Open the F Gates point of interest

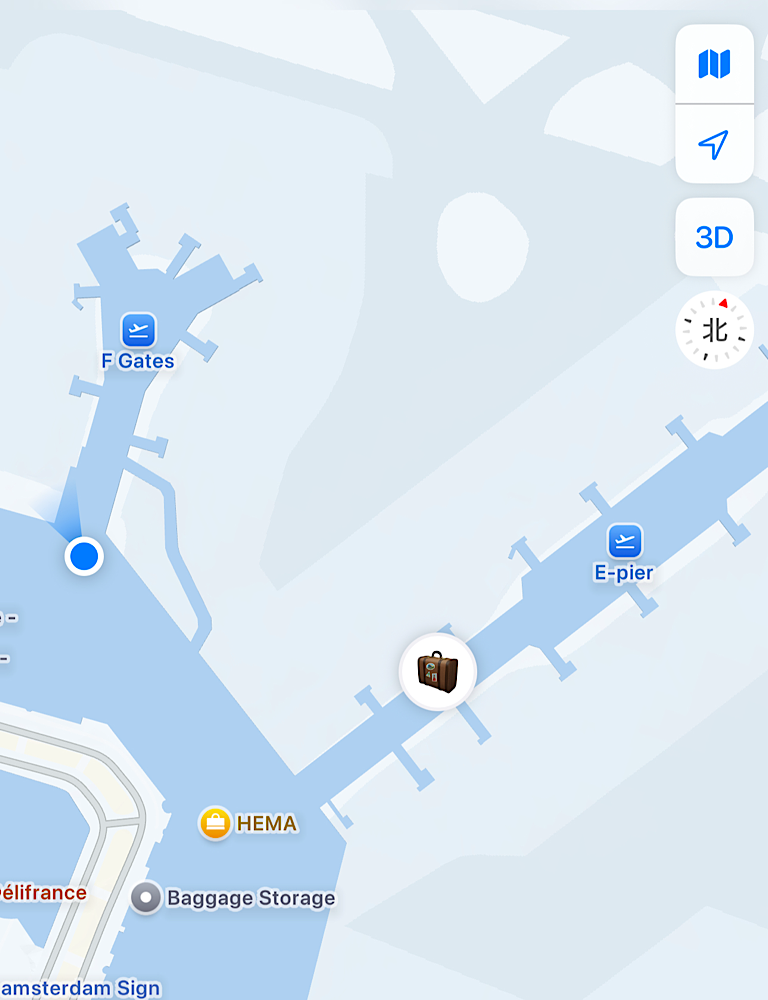pos(138,330)
